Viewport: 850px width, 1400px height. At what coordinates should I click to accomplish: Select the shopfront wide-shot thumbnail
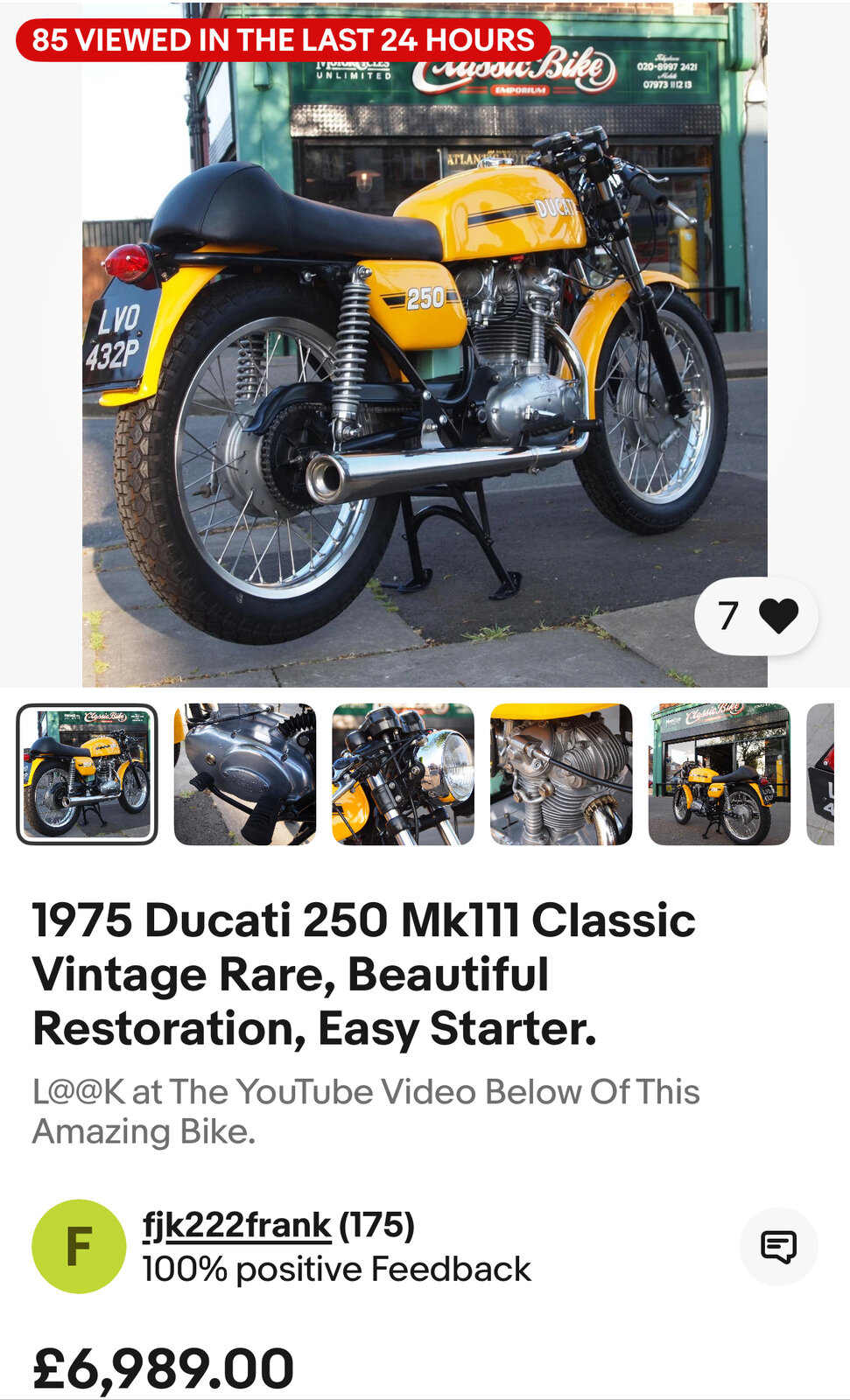[719, 774]
